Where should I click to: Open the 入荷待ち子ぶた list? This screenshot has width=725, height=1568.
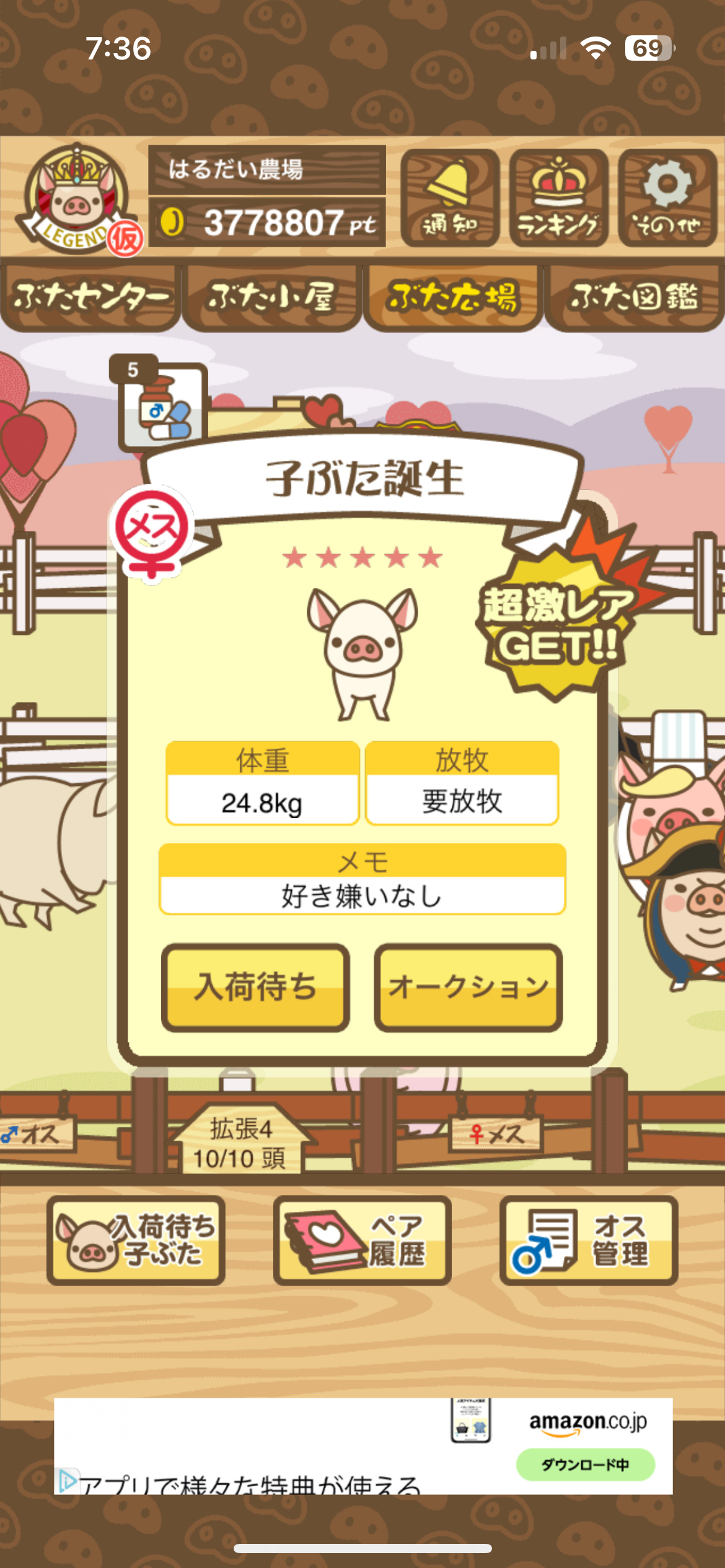click(x=136, y=1239)
